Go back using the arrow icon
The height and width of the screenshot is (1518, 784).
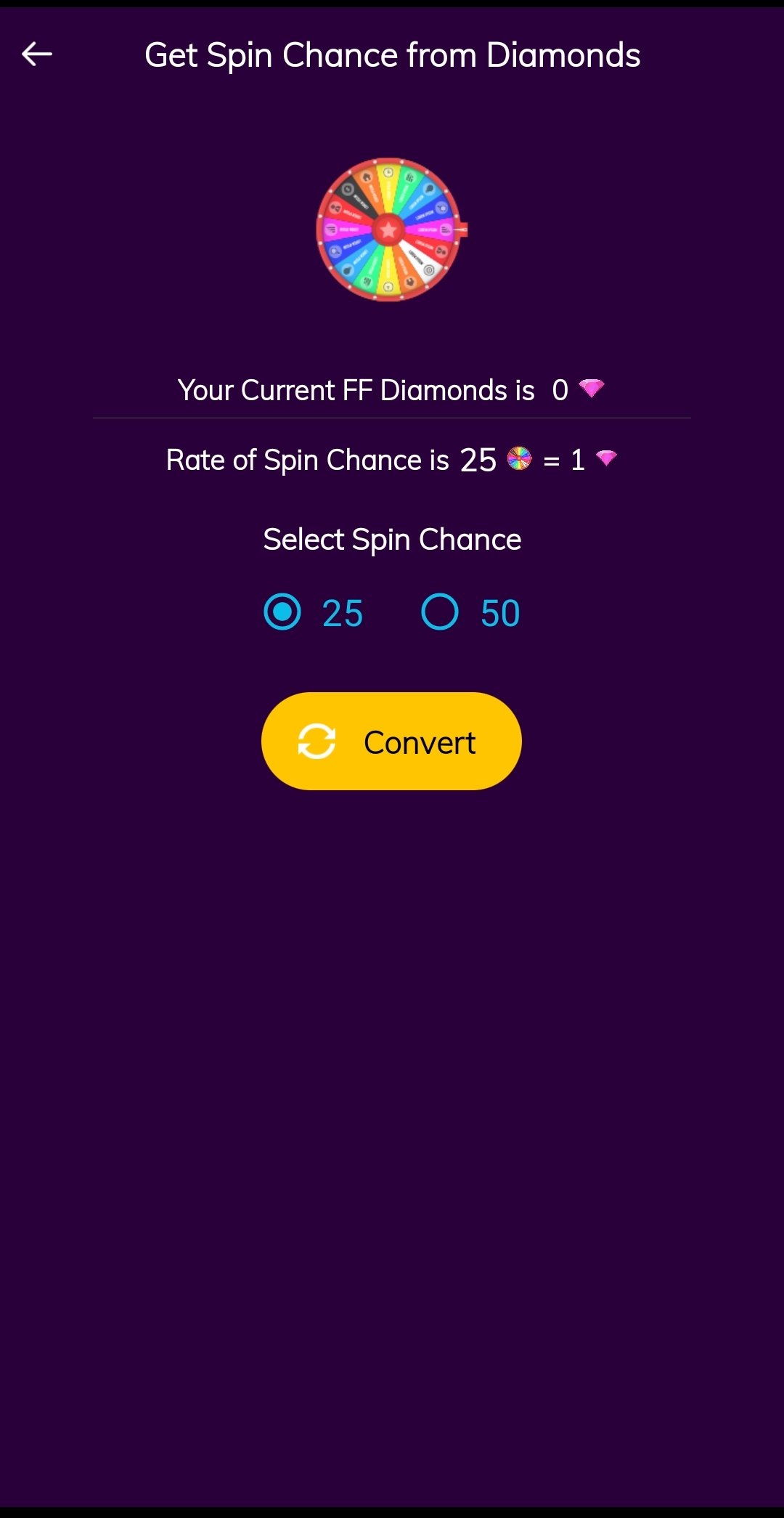pos(37,54)
